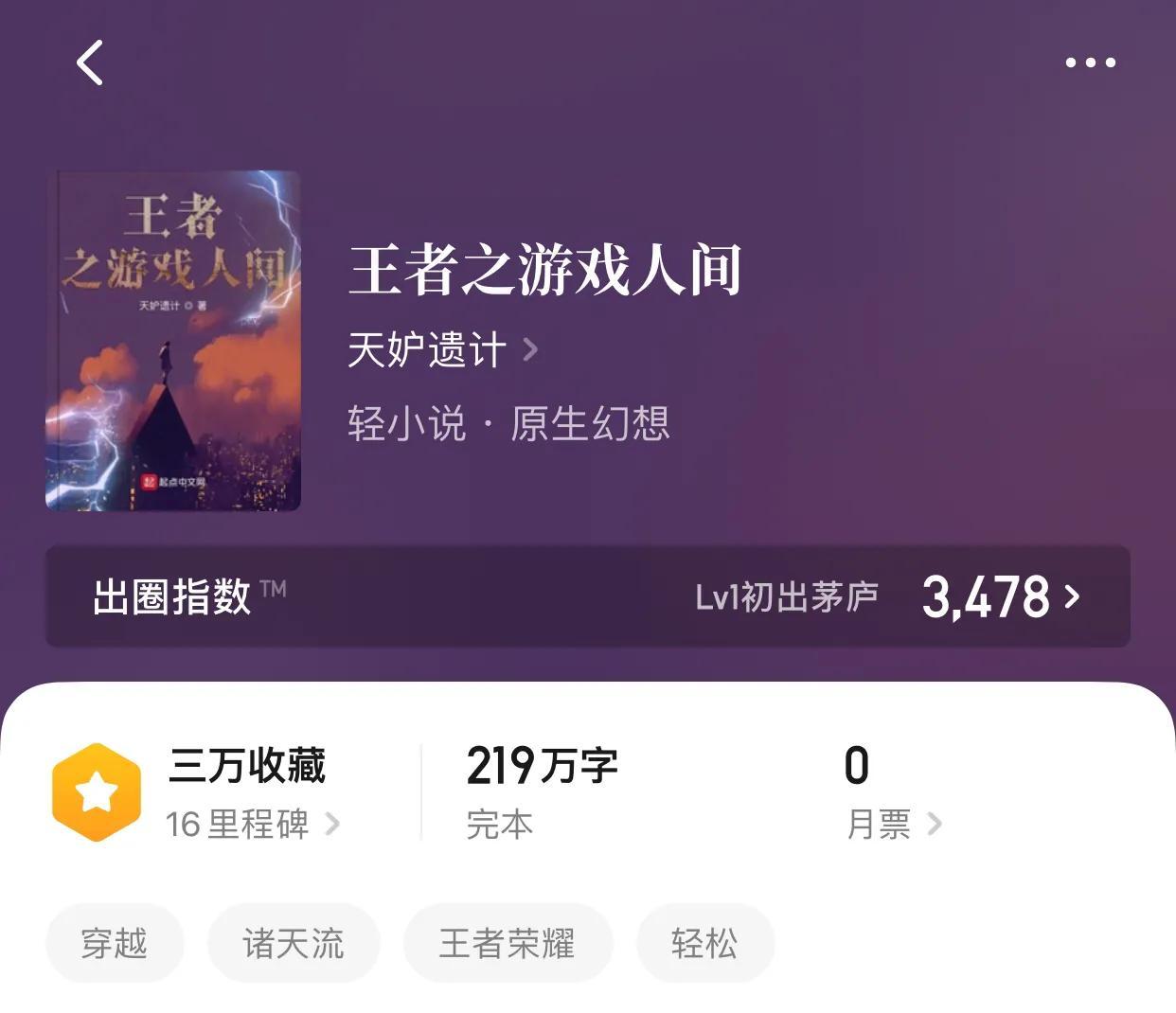The height and width of the screenshot is (1013, 1176).
Task: Select the 穿越 tag chip
Action: pos(115,943)
